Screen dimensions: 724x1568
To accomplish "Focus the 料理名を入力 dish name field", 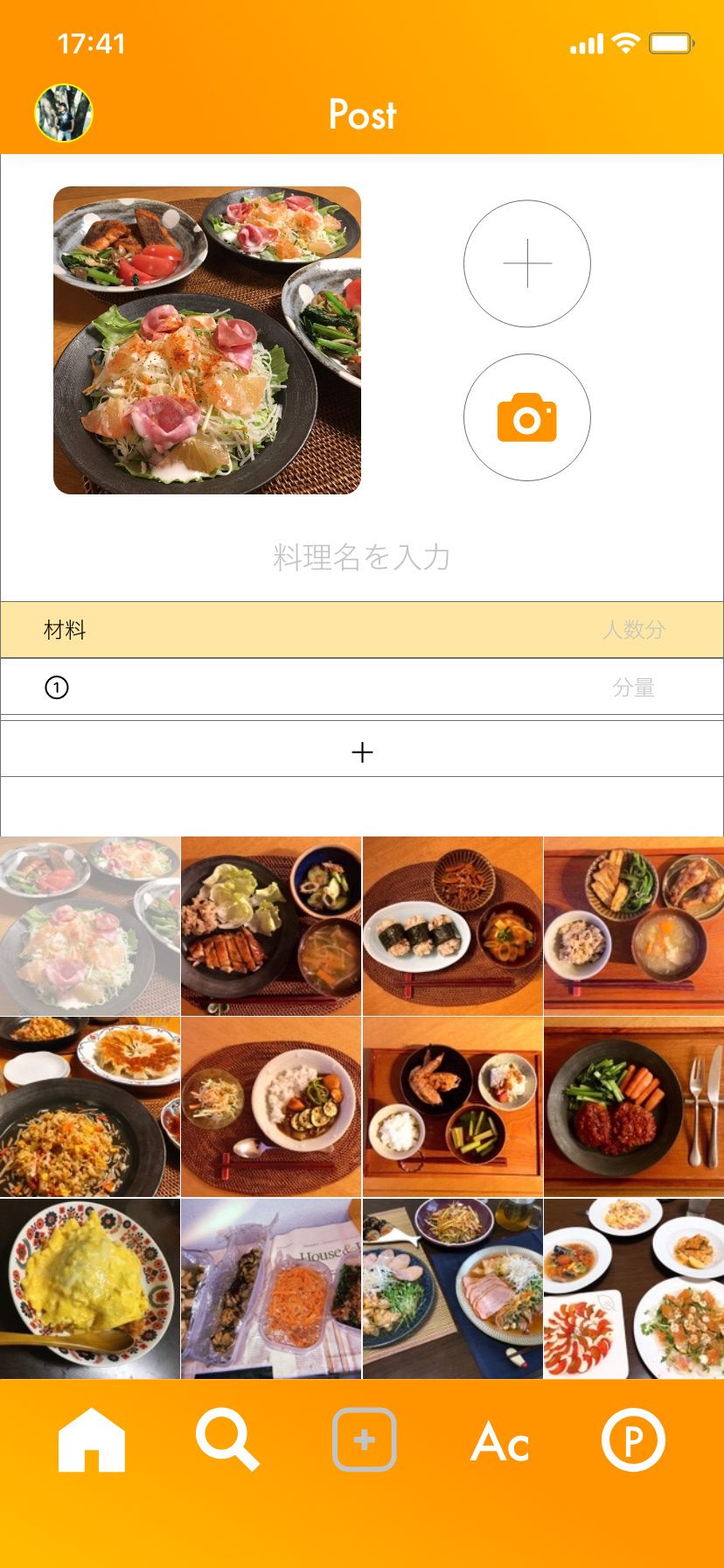I will [361, 557].
